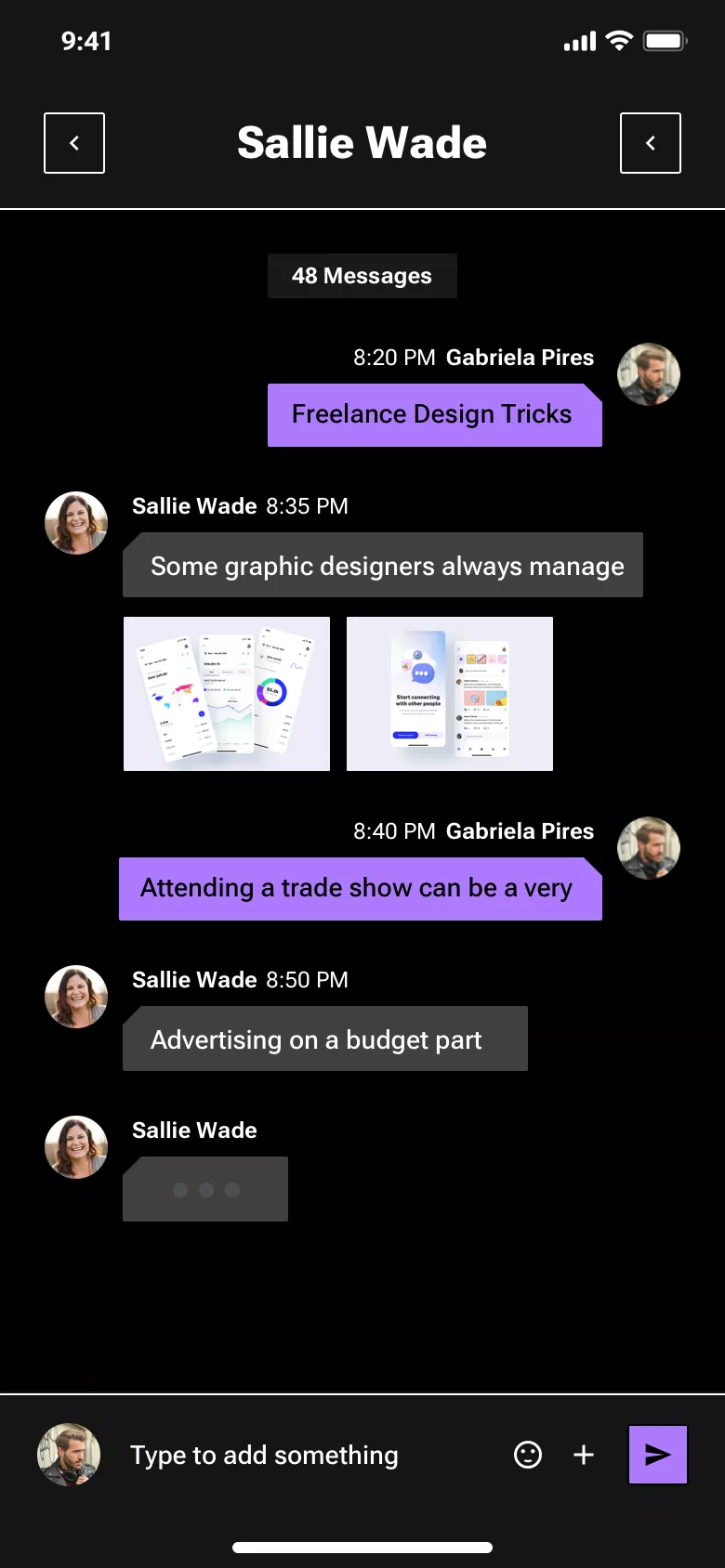Click the plus icon to attach something
Image resolution: width=725 pixels, height=1568 pixels.
[583, 1455]
